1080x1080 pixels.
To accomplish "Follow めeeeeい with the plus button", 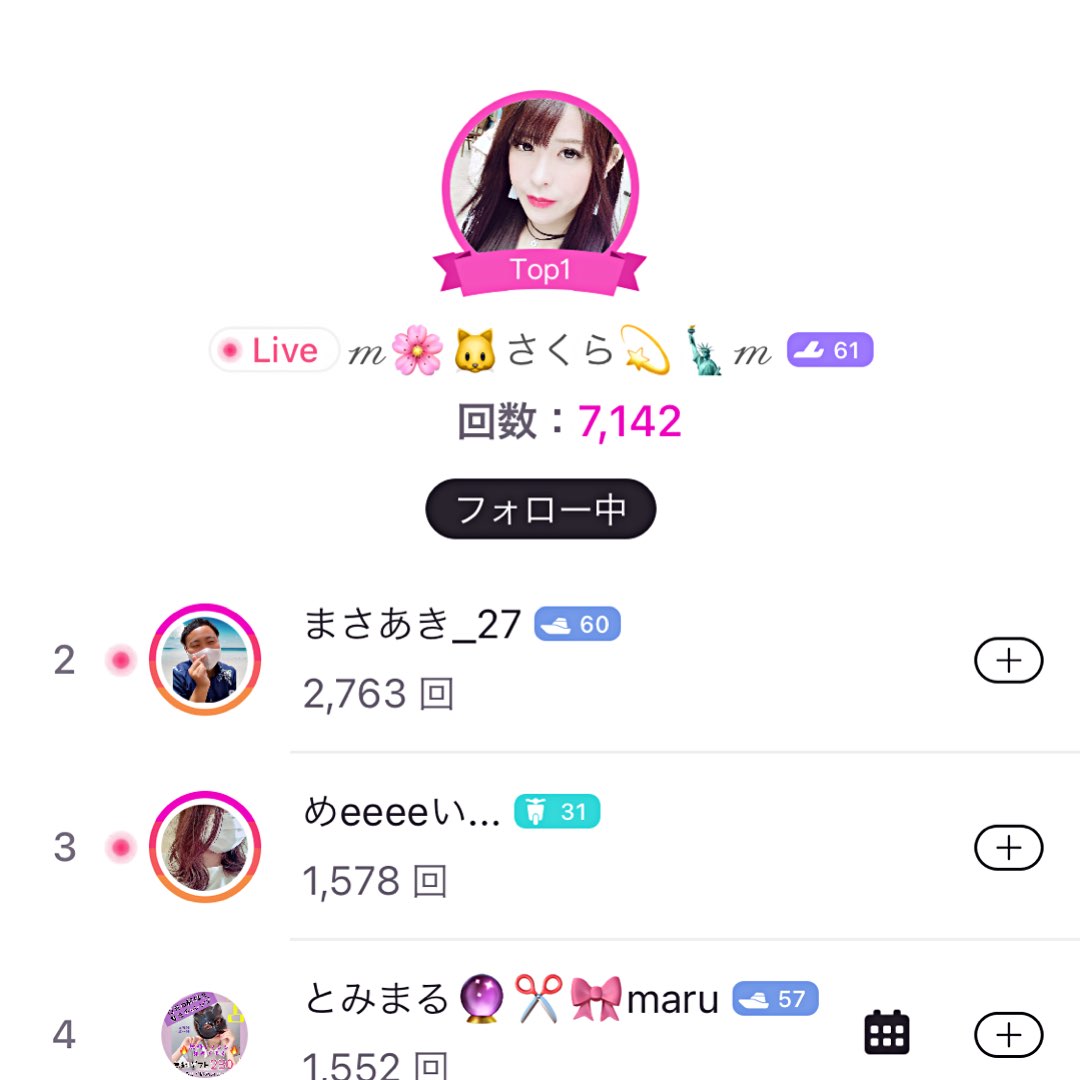I will coord(1008,847).
